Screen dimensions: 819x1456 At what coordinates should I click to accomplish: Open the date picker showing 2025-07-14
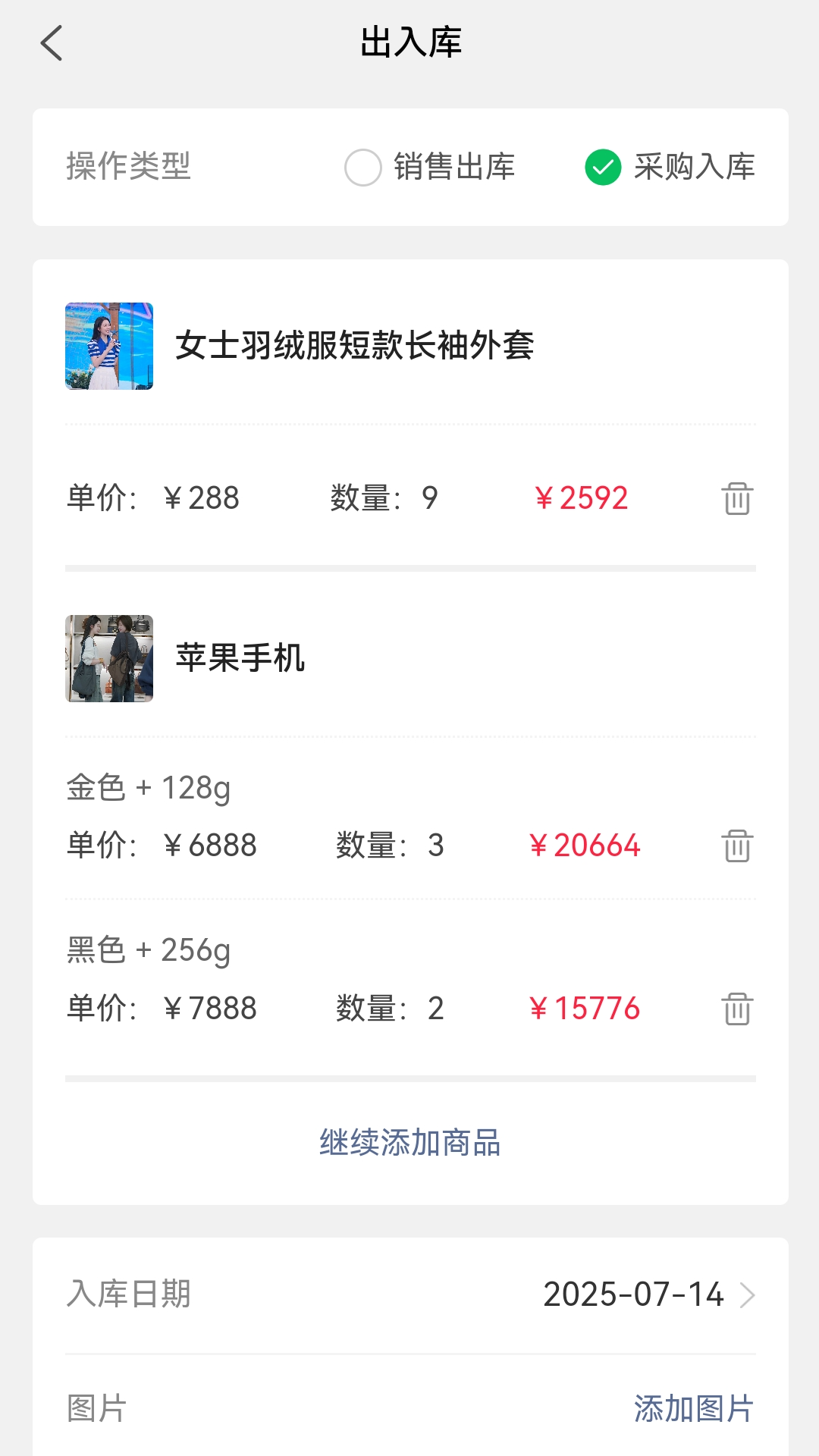coord(634,1295)
